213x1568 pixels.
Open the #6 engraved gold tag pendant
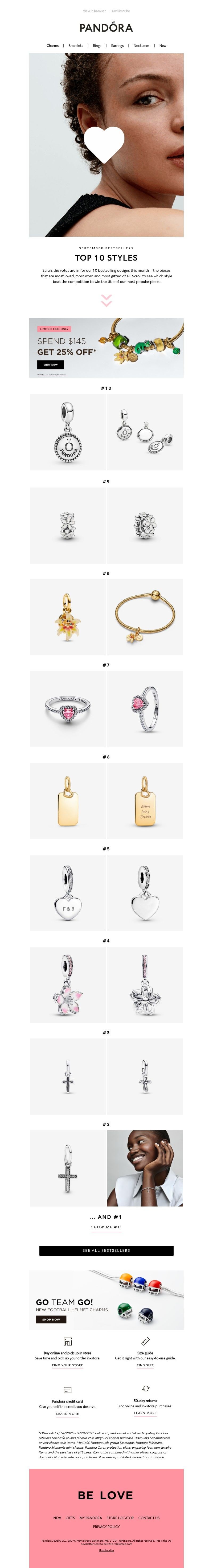145,801
